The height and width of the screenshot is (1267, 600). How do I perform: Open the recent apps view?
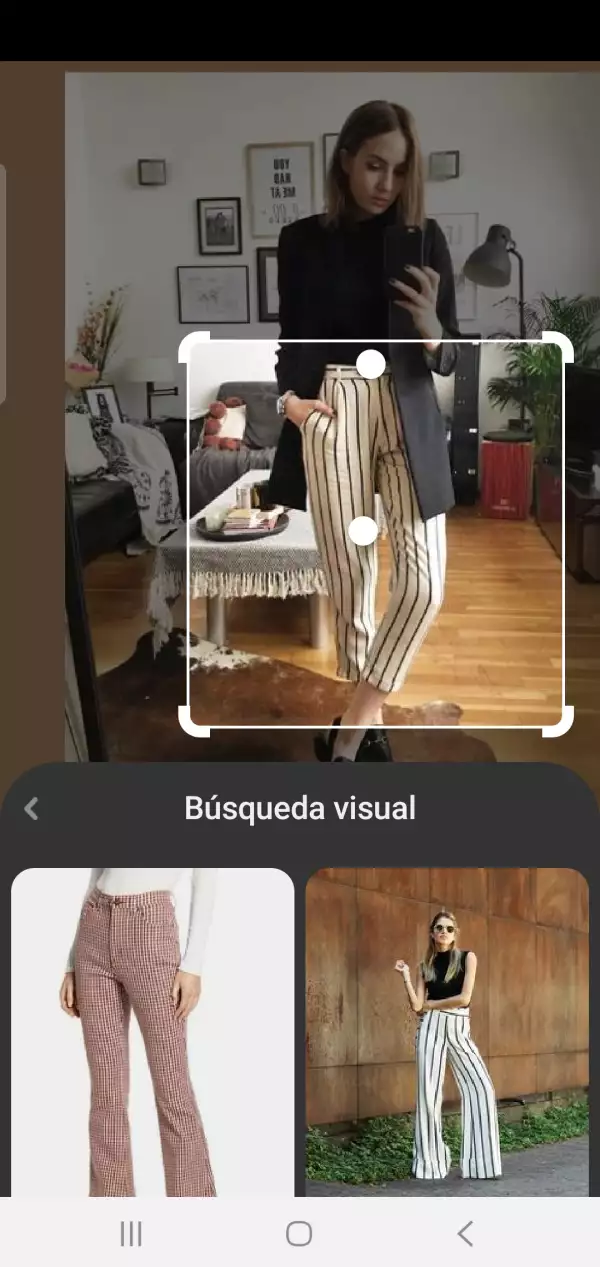tap(131, 1233)
